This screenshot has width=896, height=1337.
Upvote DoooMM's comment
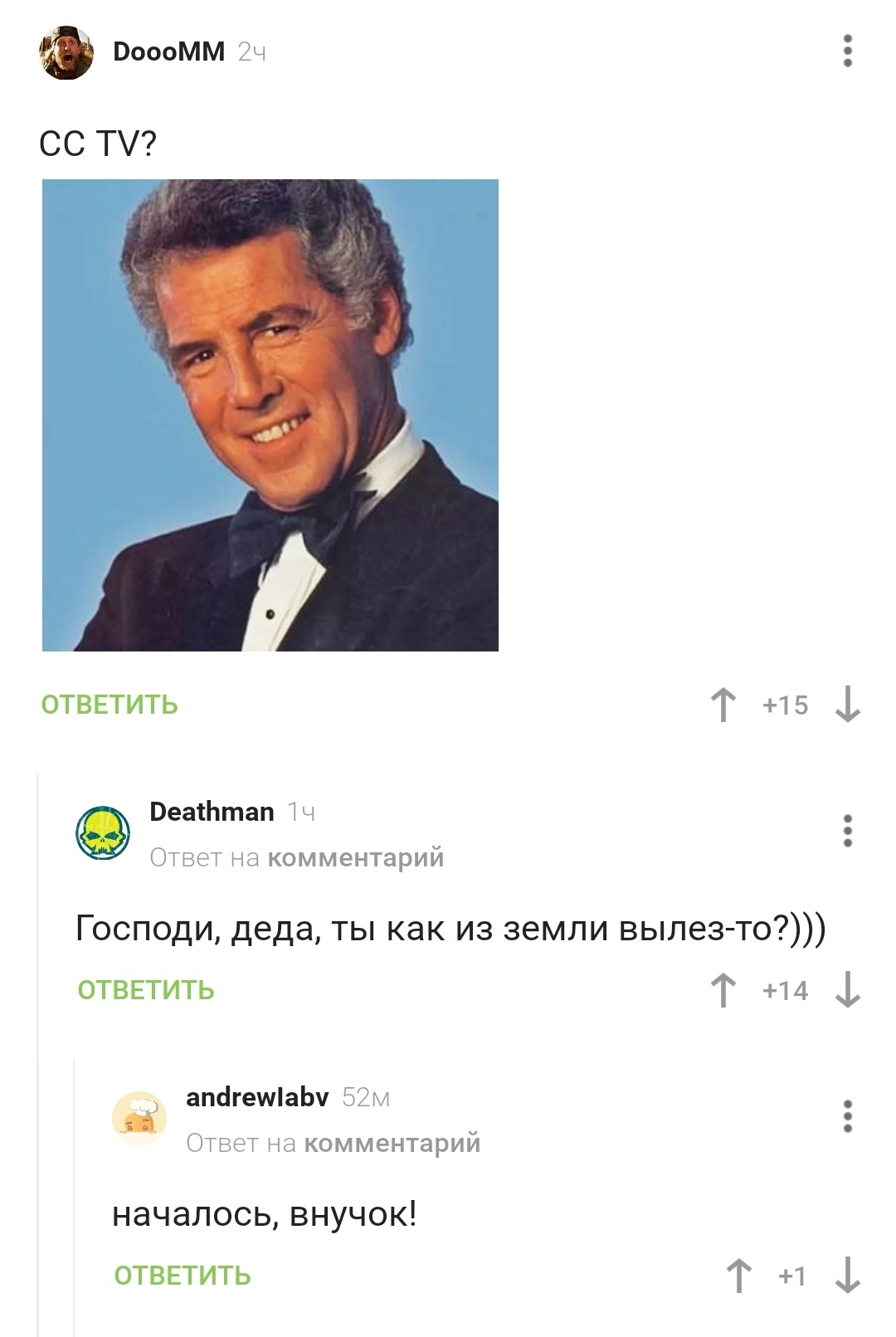click(723, 705)
